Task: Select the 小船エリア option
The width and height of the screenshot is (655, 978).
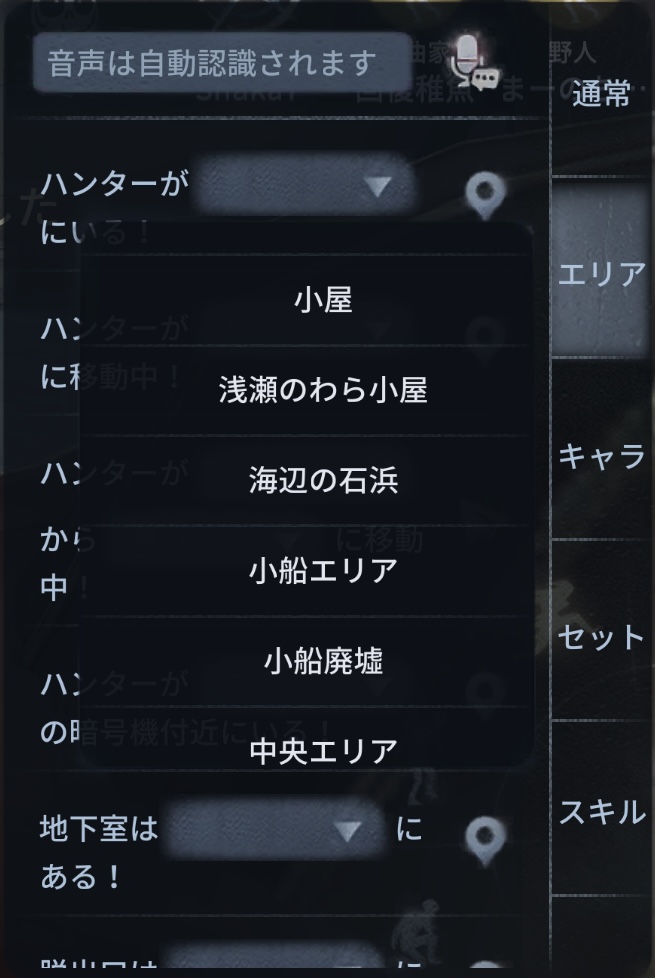Action: coord(323,571)
